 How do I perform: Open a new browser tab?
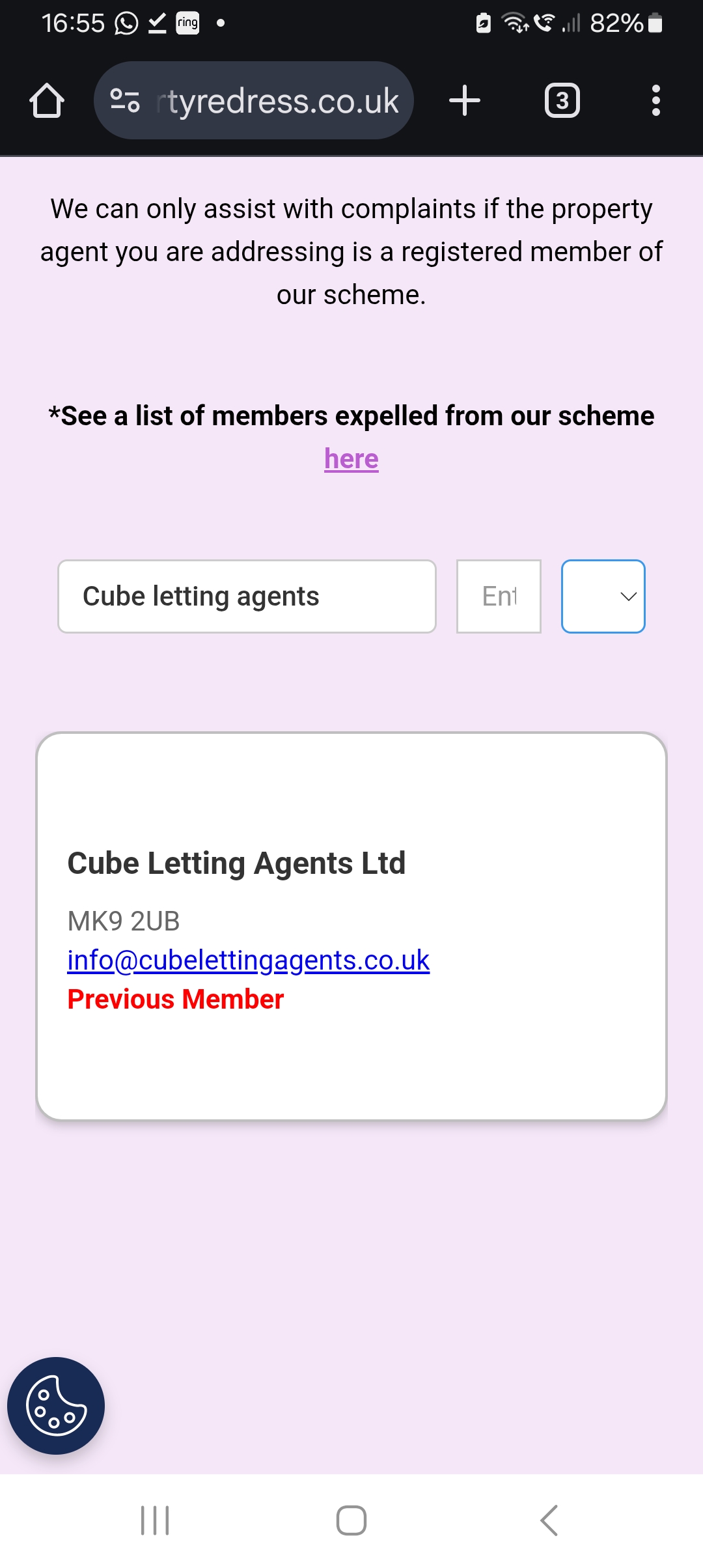click(x=465, y=101)
